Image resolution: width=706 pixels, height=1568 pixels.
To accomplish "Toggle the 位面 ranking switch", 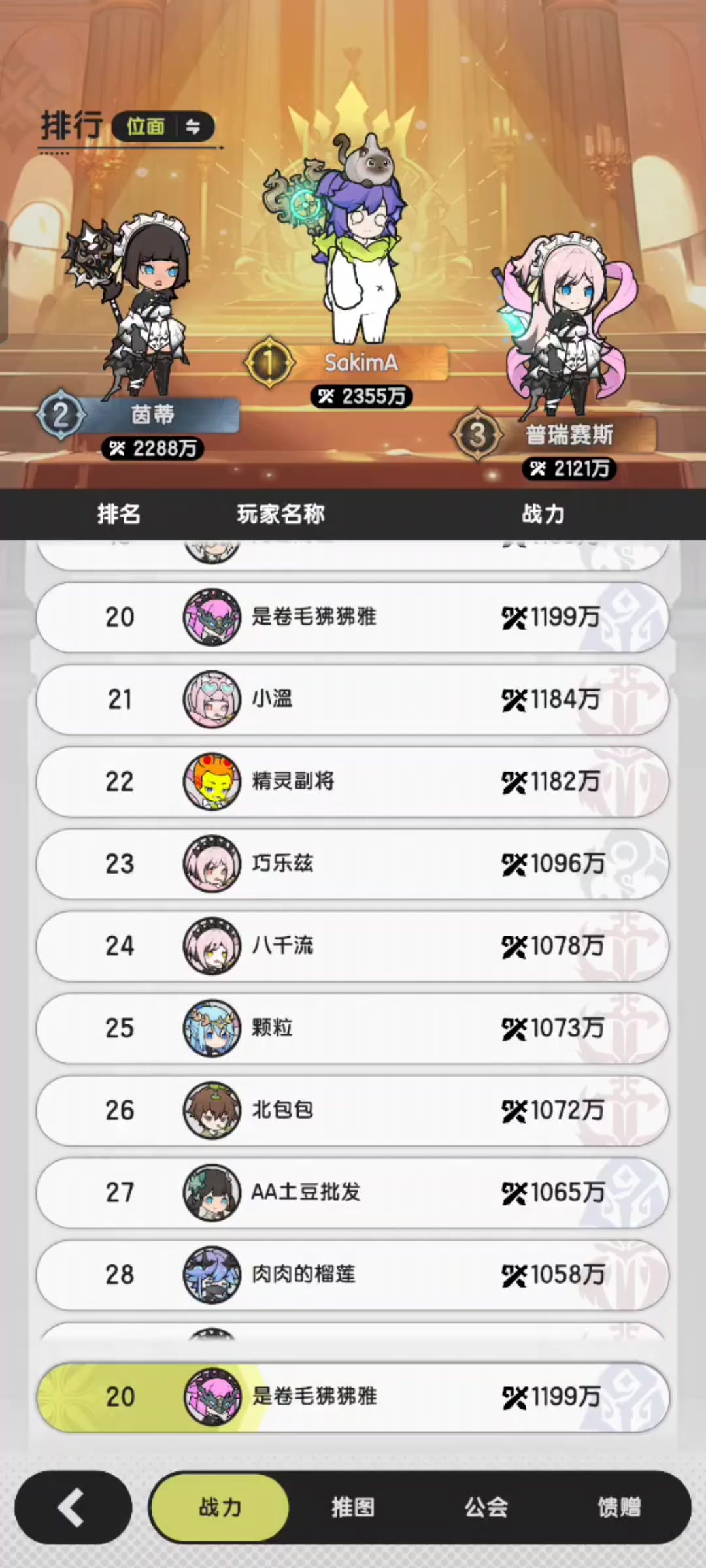I will pyautogui.click(x=163, y=126).
